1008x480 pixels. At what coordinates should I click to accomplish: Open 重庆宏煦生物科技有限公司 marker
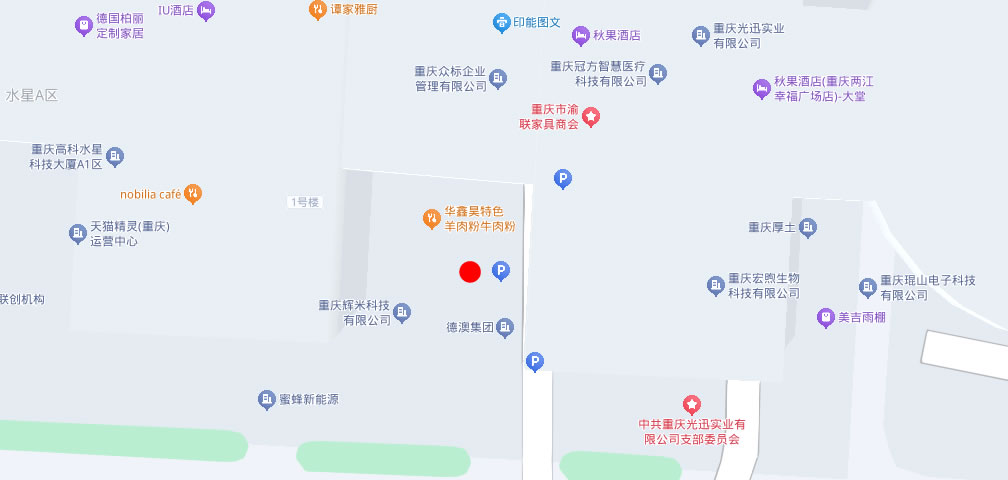click(x=716, y=286)
